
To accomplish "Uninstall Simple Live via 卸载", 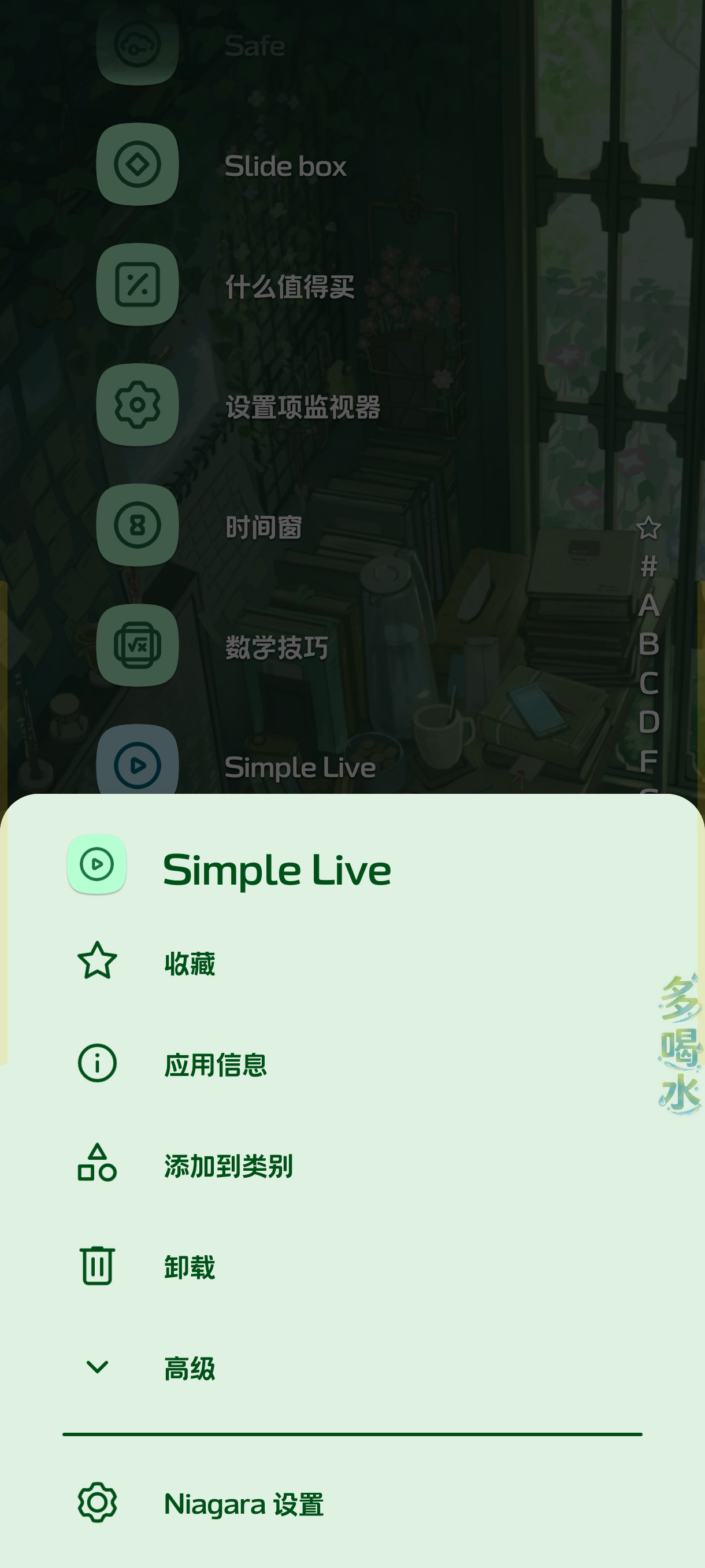I will pyautogui.click(x=352, y=1267).
